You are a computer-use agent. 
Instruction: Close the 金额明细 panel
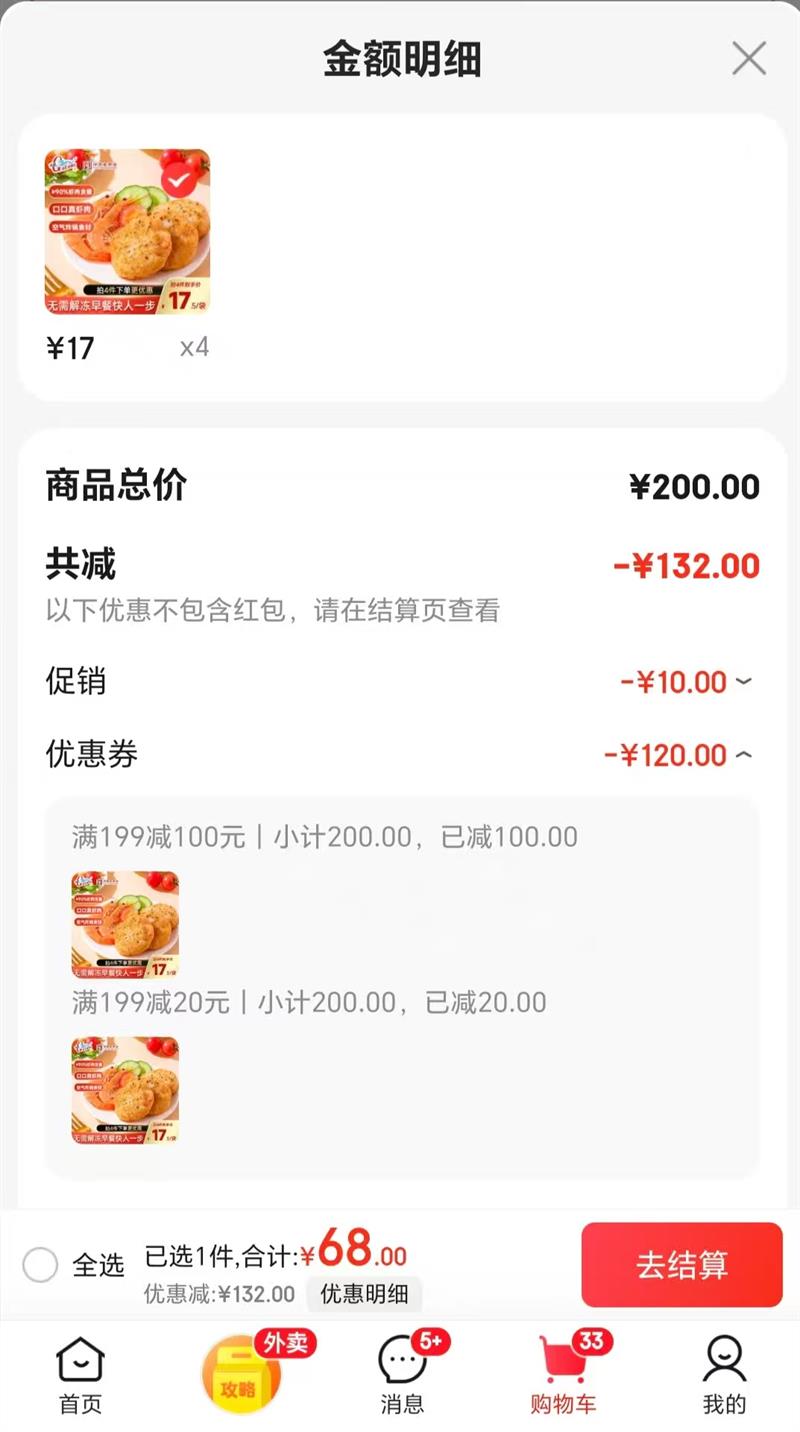(749, 59)
